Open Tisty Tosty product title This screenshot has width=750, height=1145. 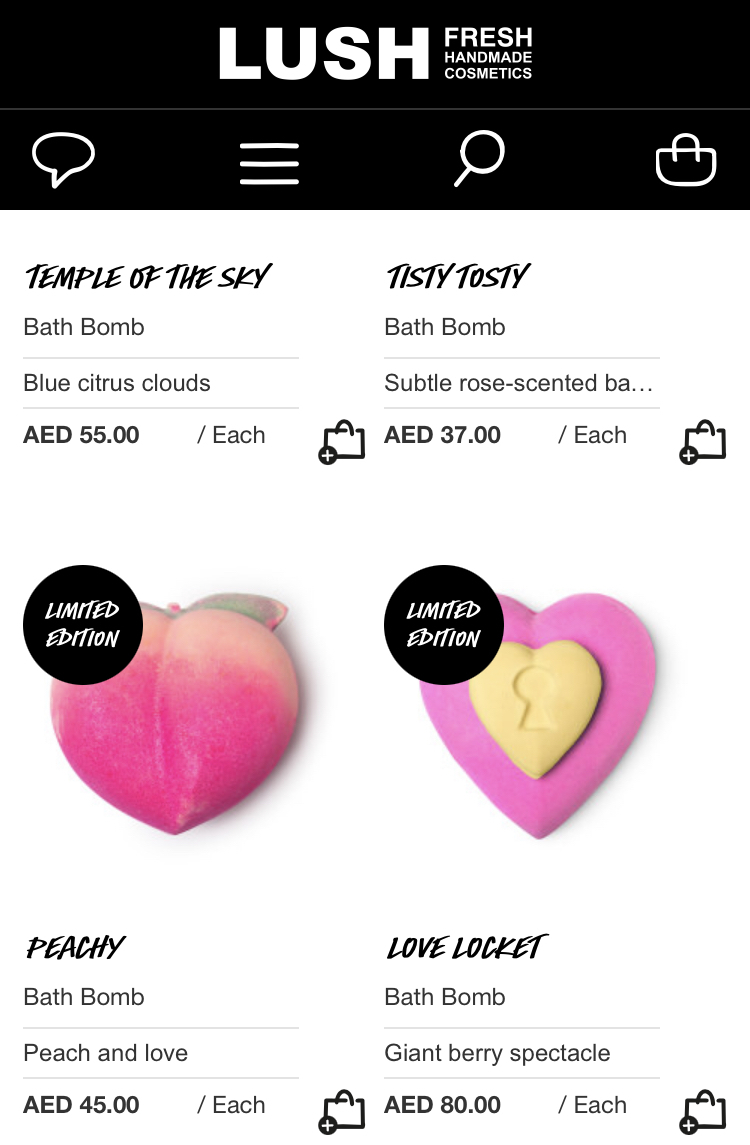coord(458,277)
